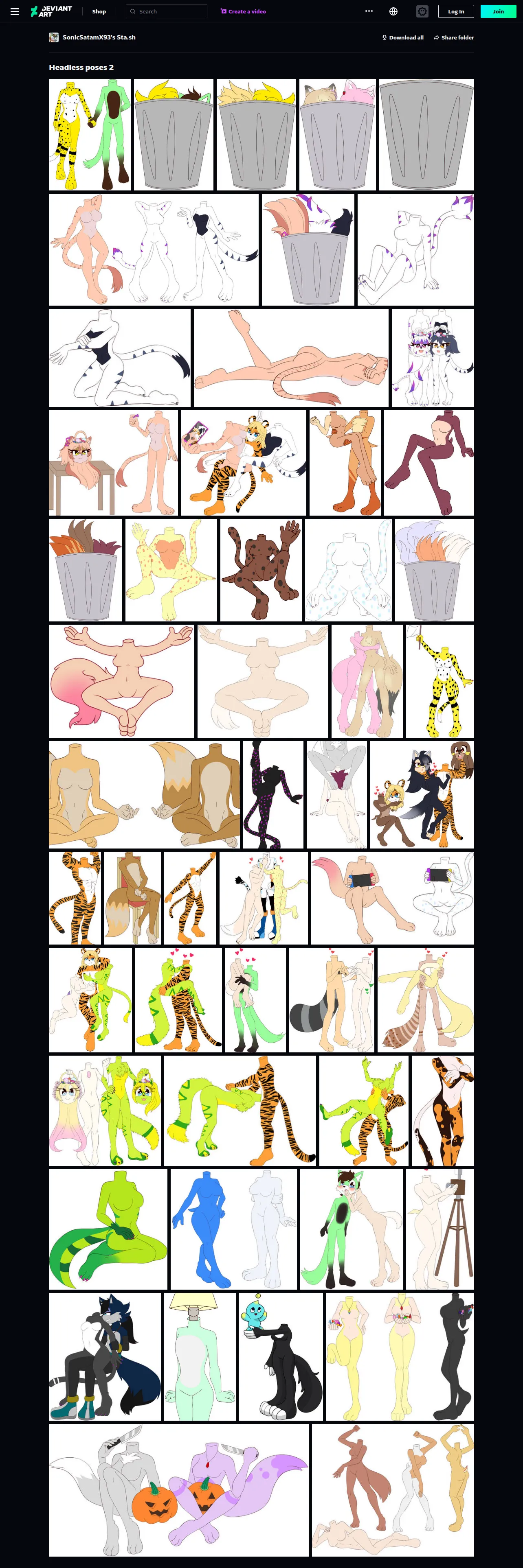
Task: Open the hamburger menu
Action: [x=15, y=11]
